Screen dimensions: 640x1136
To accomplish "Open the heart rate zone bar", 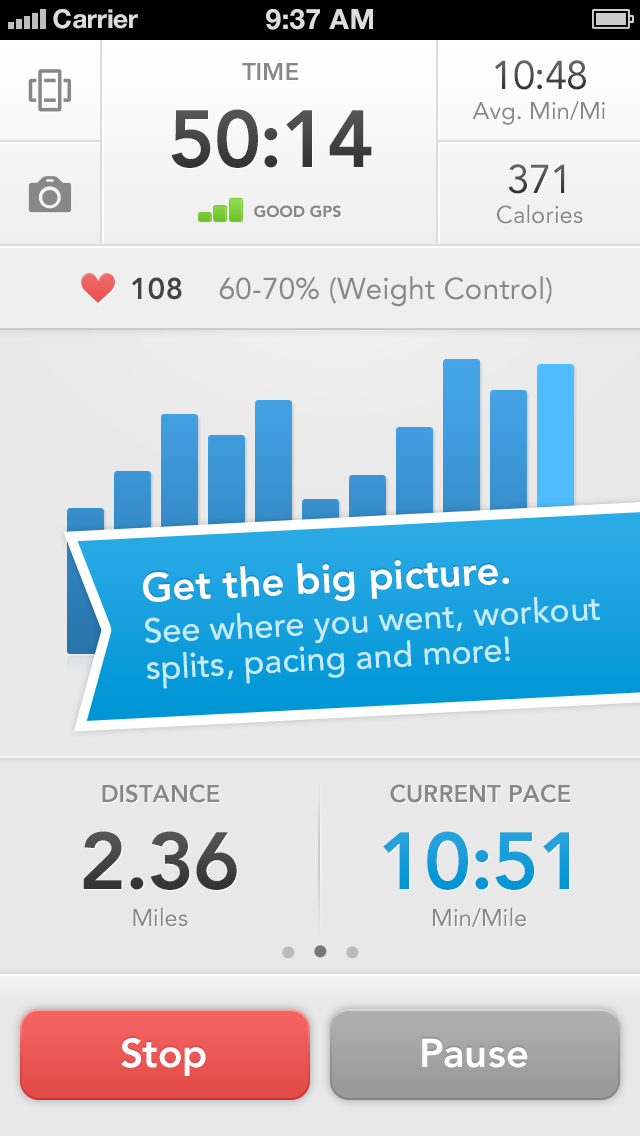I will [320, 290].
